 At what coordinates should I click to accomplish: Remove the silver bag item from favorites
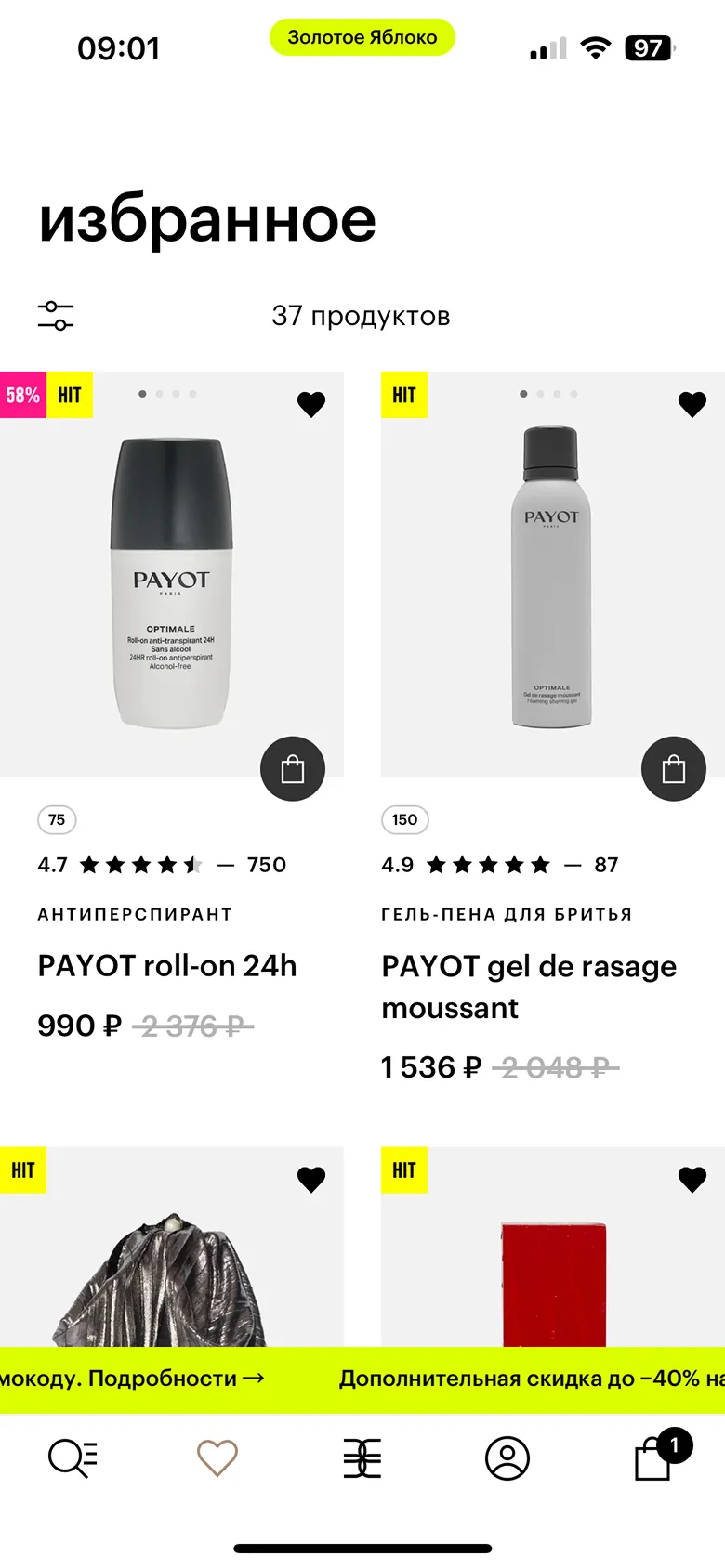[x=311, y=1180]
